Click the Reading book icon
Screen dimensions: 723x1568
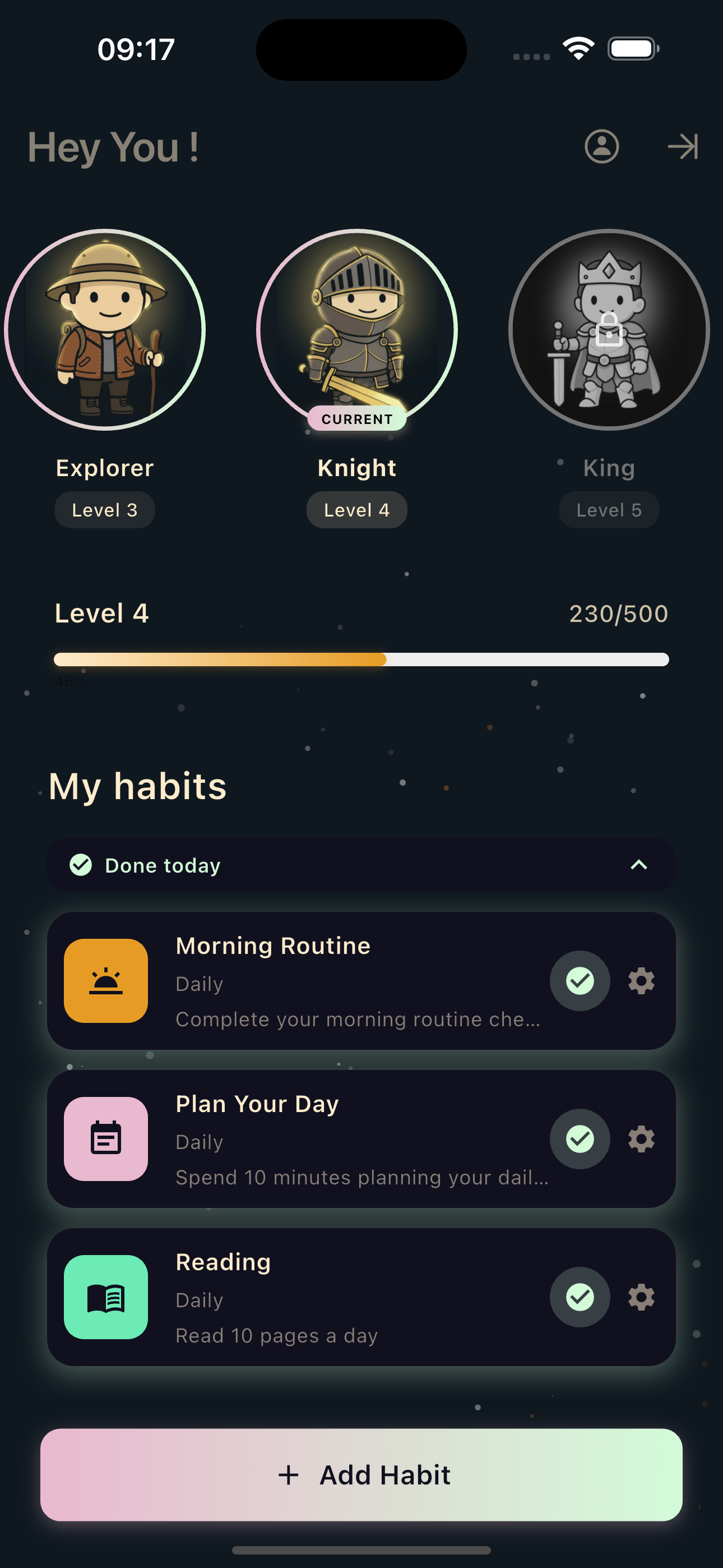pyautogui.click(x=105, y=1297)
